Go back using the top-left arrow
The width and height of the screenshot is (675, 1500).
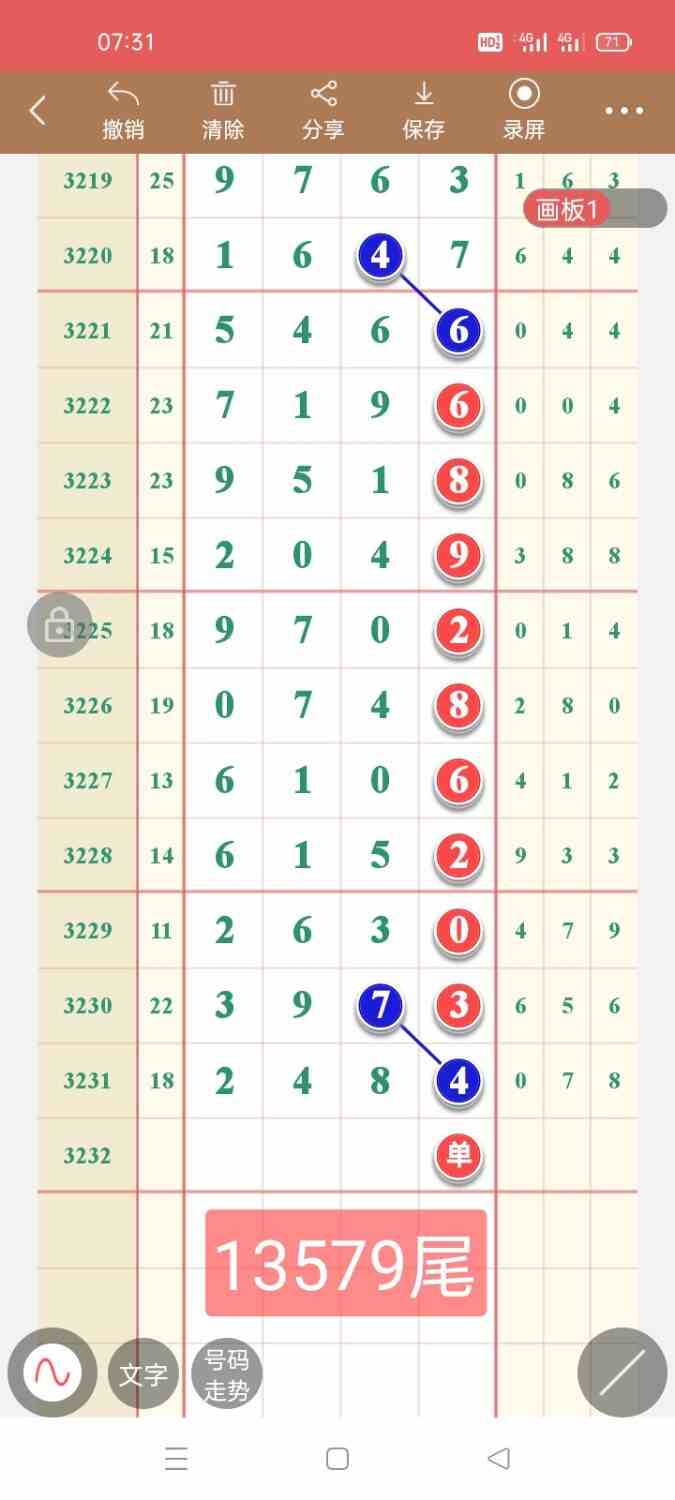[x=37, y=110]
